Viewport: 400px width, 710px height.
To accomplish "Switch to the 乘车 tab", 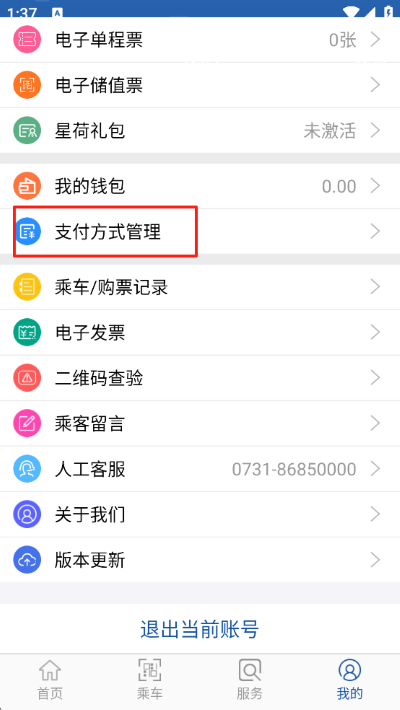I will click(150, 680).
